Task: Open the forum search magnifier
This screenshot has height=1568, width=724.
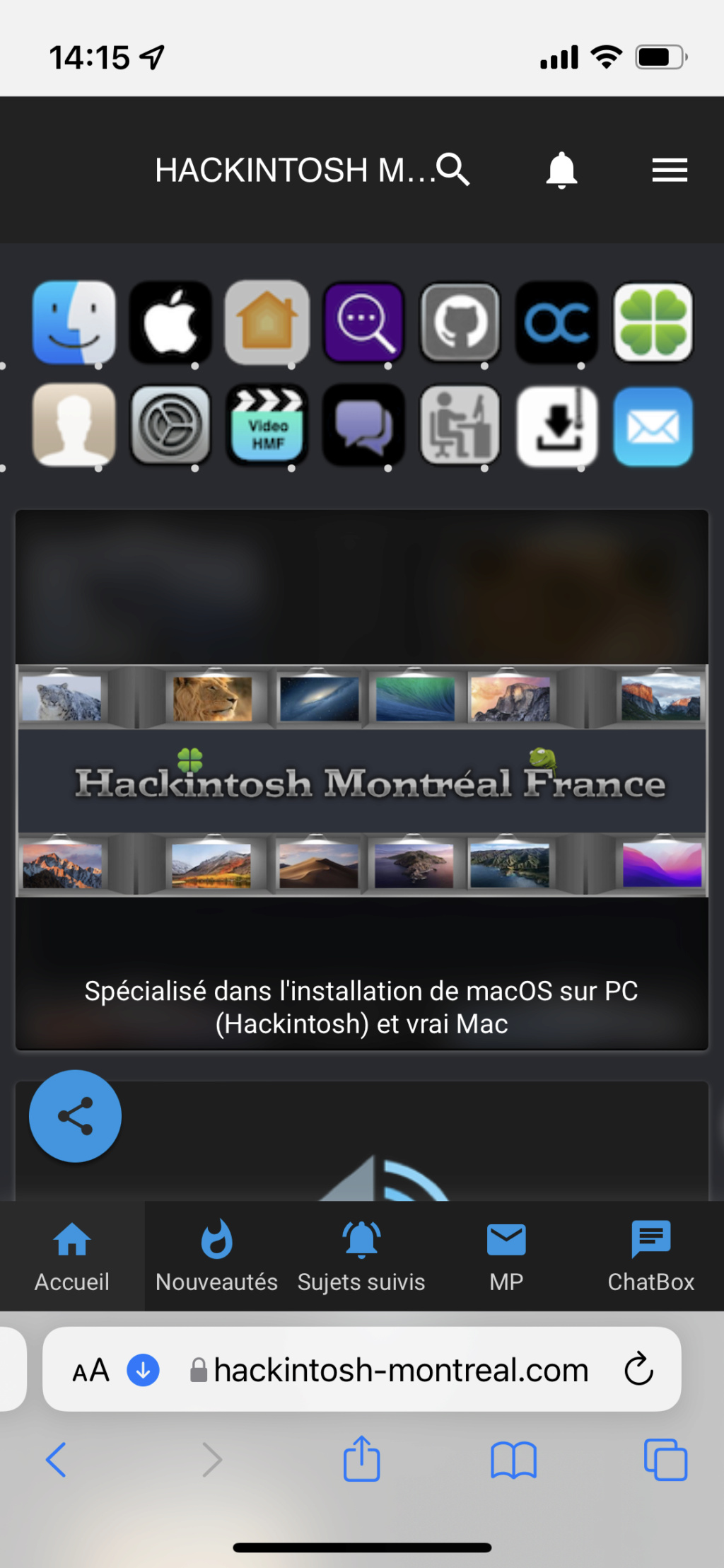Action: (453, 169)
